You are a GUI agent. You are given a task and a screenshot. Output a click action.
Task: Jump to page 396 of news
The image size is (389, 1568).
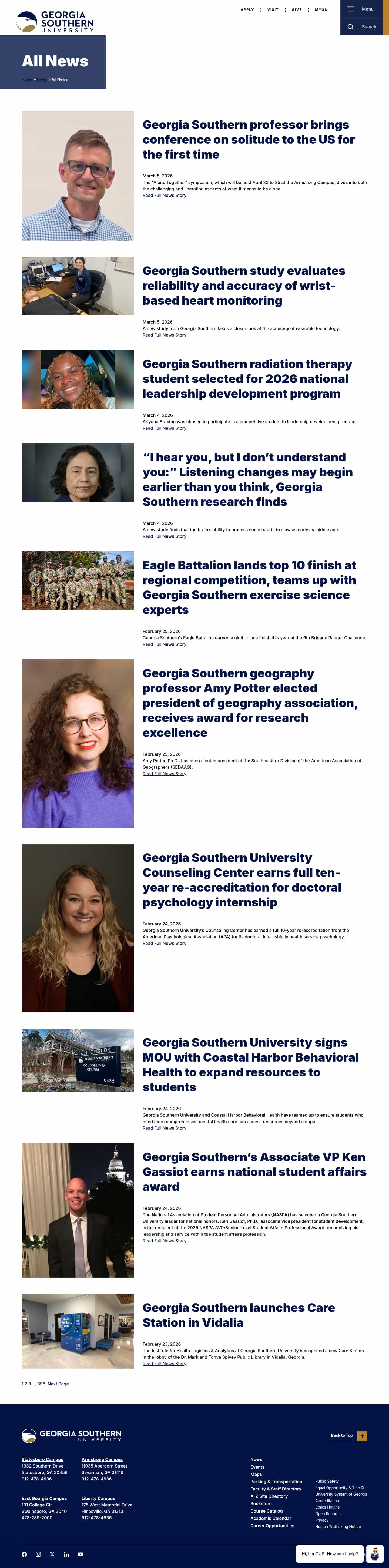pos(41,1384)
